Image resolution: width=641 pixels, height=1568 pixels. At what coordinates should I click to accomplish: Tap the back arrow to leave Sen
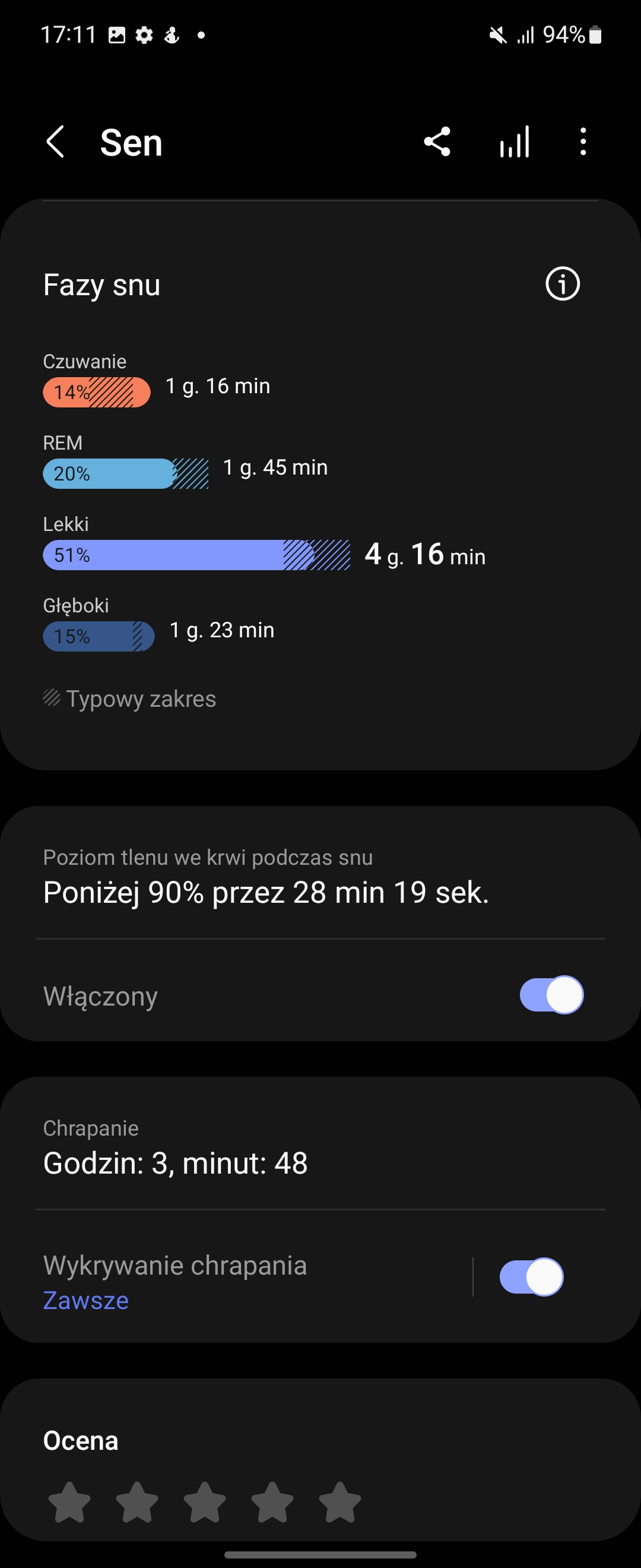pos(55,143)
